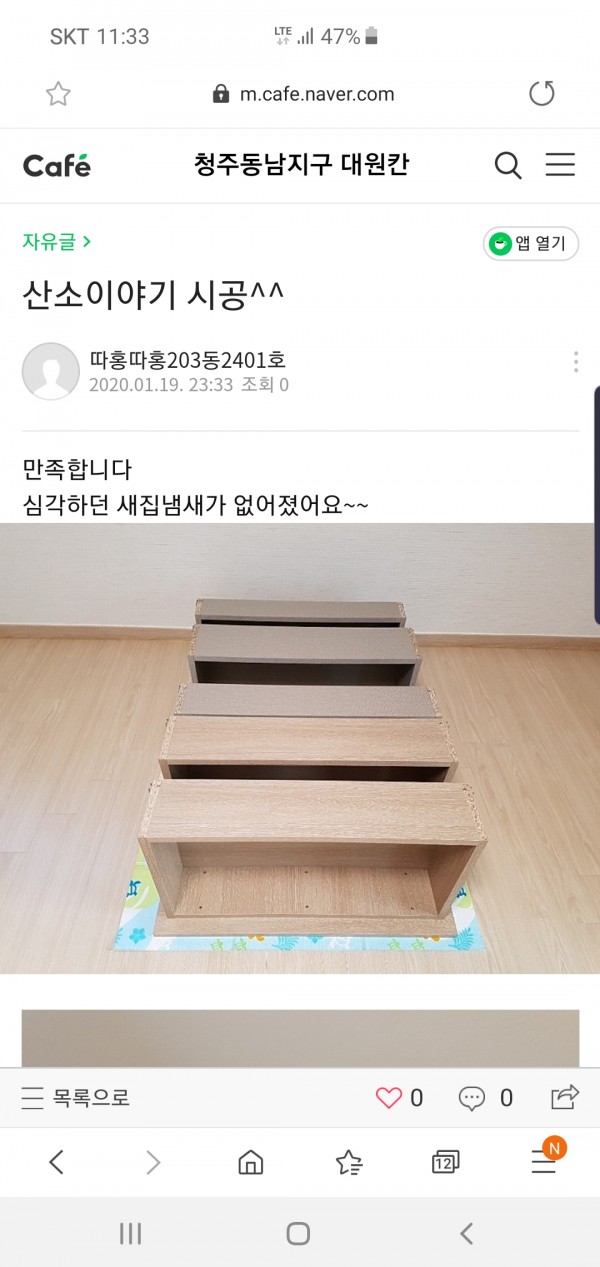Open the profile of 따홍따홍203동2401호
Screen dimensions: 600x1267
[51, 372]
